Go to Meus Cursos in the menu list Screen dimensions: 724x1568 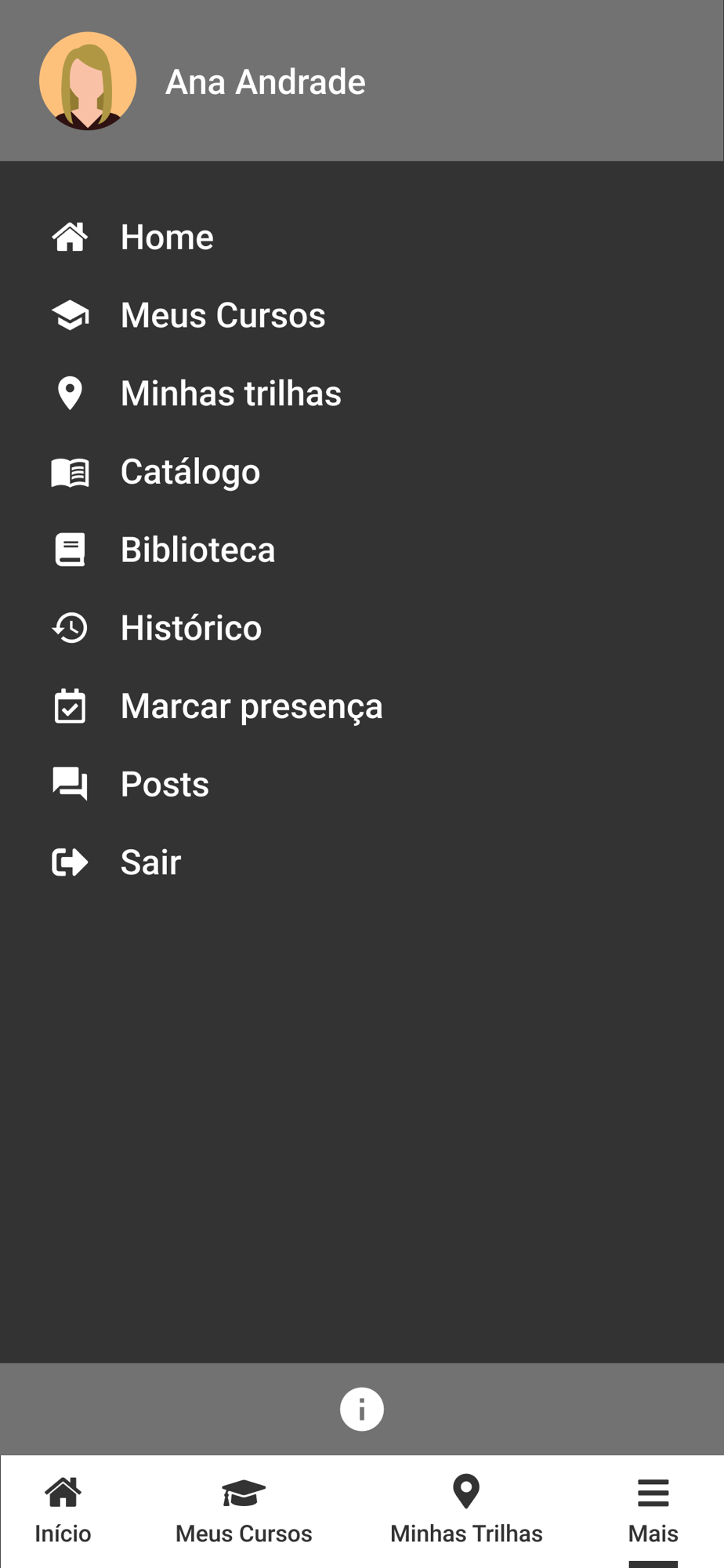click(x=222, y=315)
